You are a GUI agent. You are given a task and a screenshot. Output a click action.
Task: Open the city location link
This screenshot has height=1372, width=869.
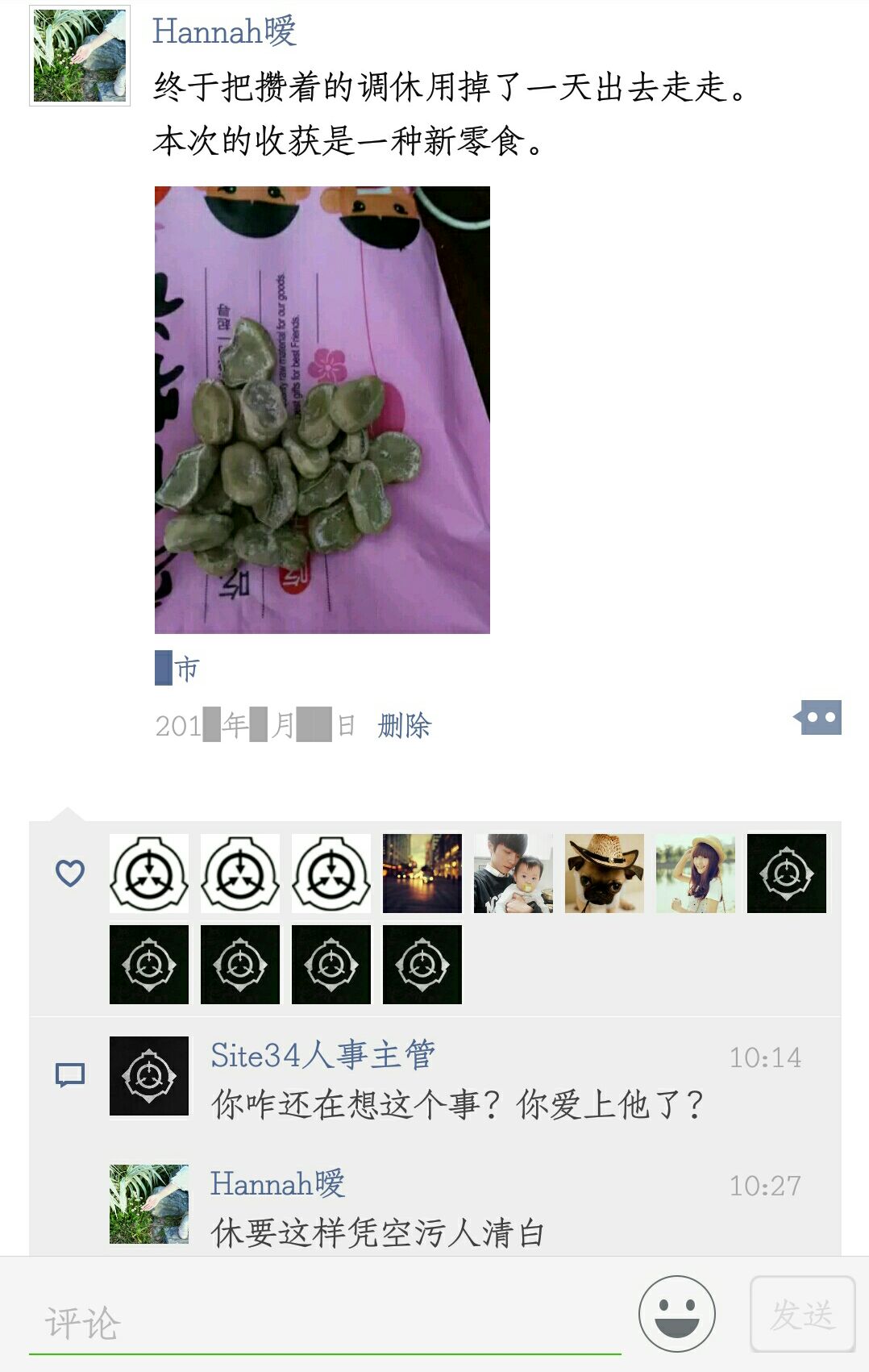(177, 669)
